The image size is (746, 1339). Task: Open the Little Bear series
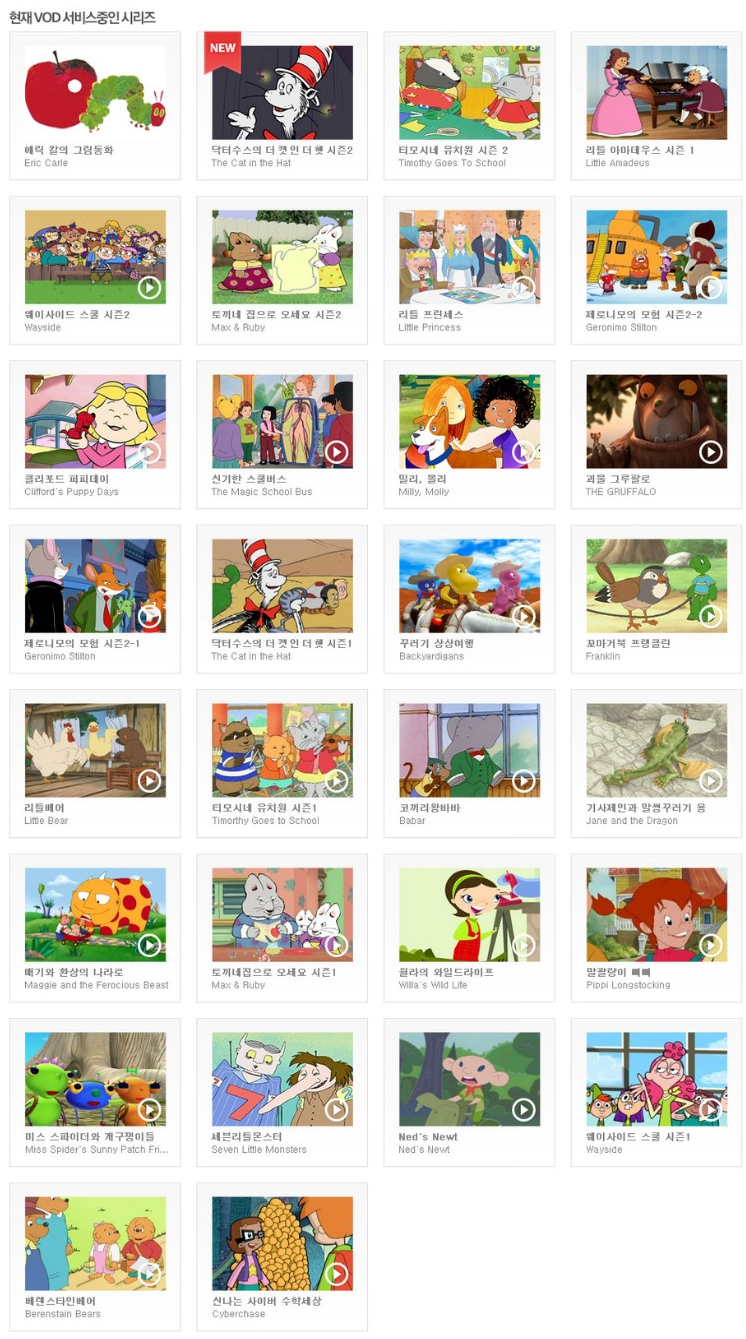pyautogui.click(x=95, y=750)
